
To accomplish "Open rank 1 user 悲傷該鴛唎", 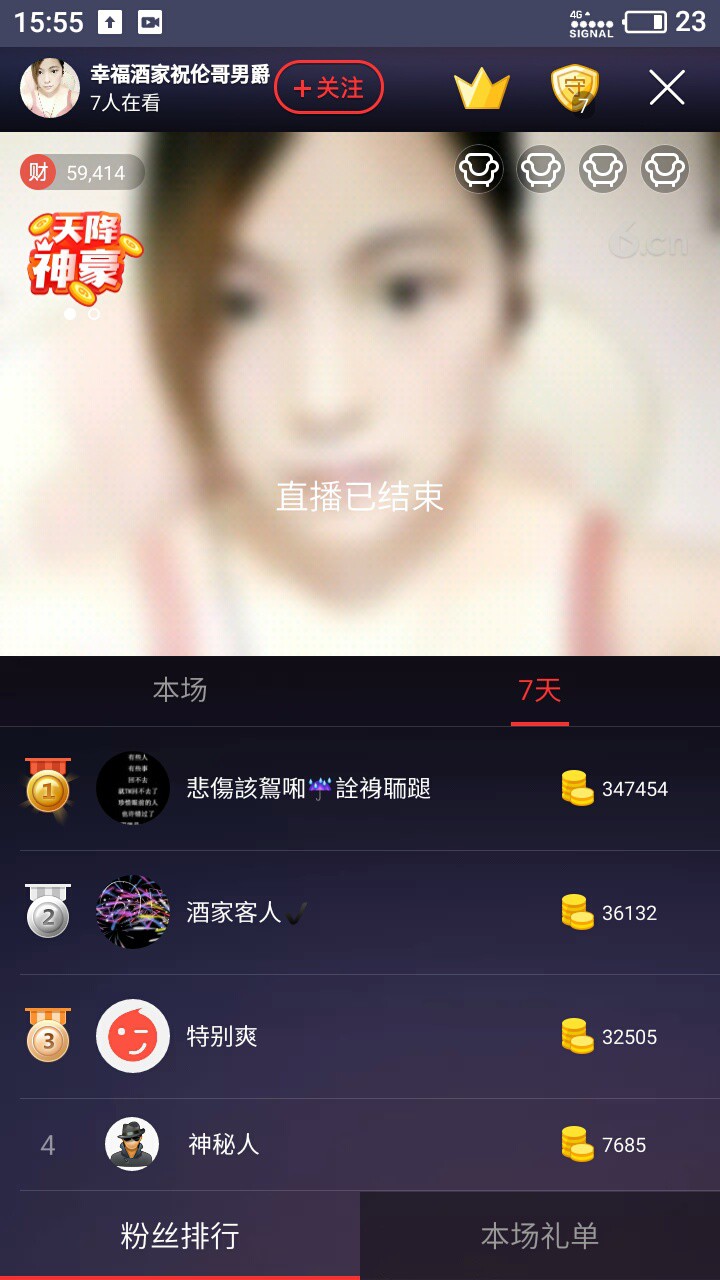I will tap(309, 789).
